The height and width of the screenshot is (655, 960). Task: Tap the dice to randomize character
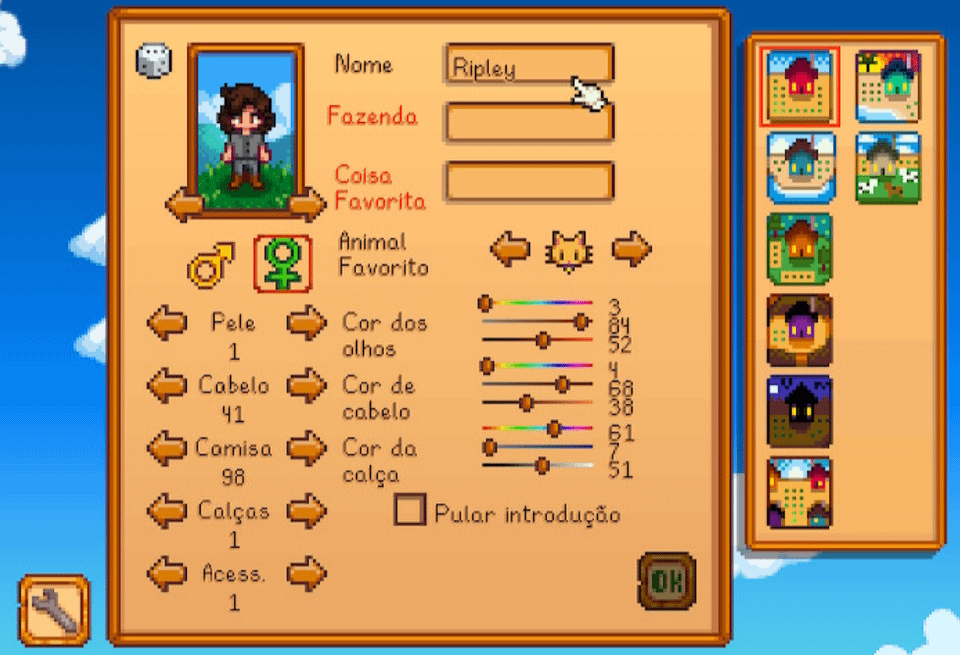[153, 60]
